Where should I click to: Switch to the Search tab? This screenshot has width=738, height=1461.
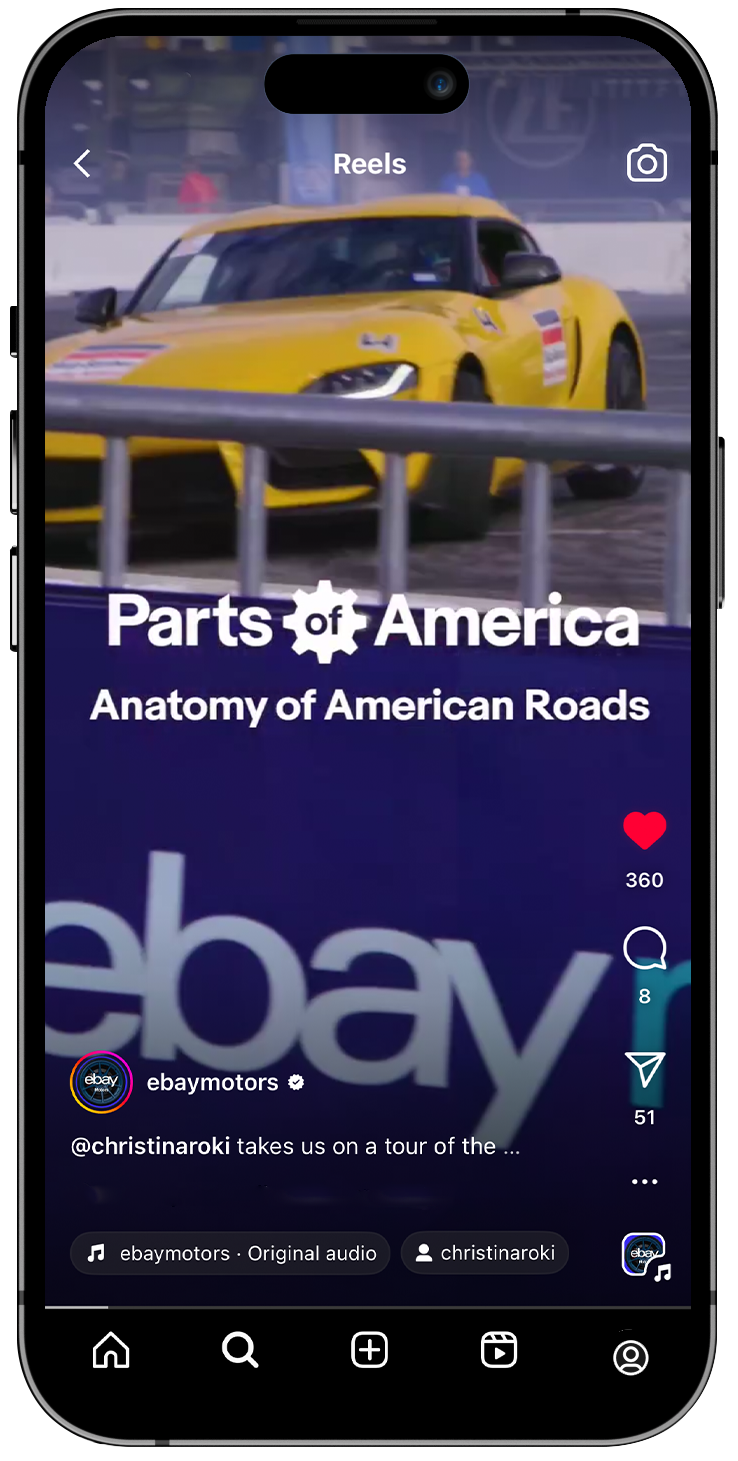coord(240,1351)
